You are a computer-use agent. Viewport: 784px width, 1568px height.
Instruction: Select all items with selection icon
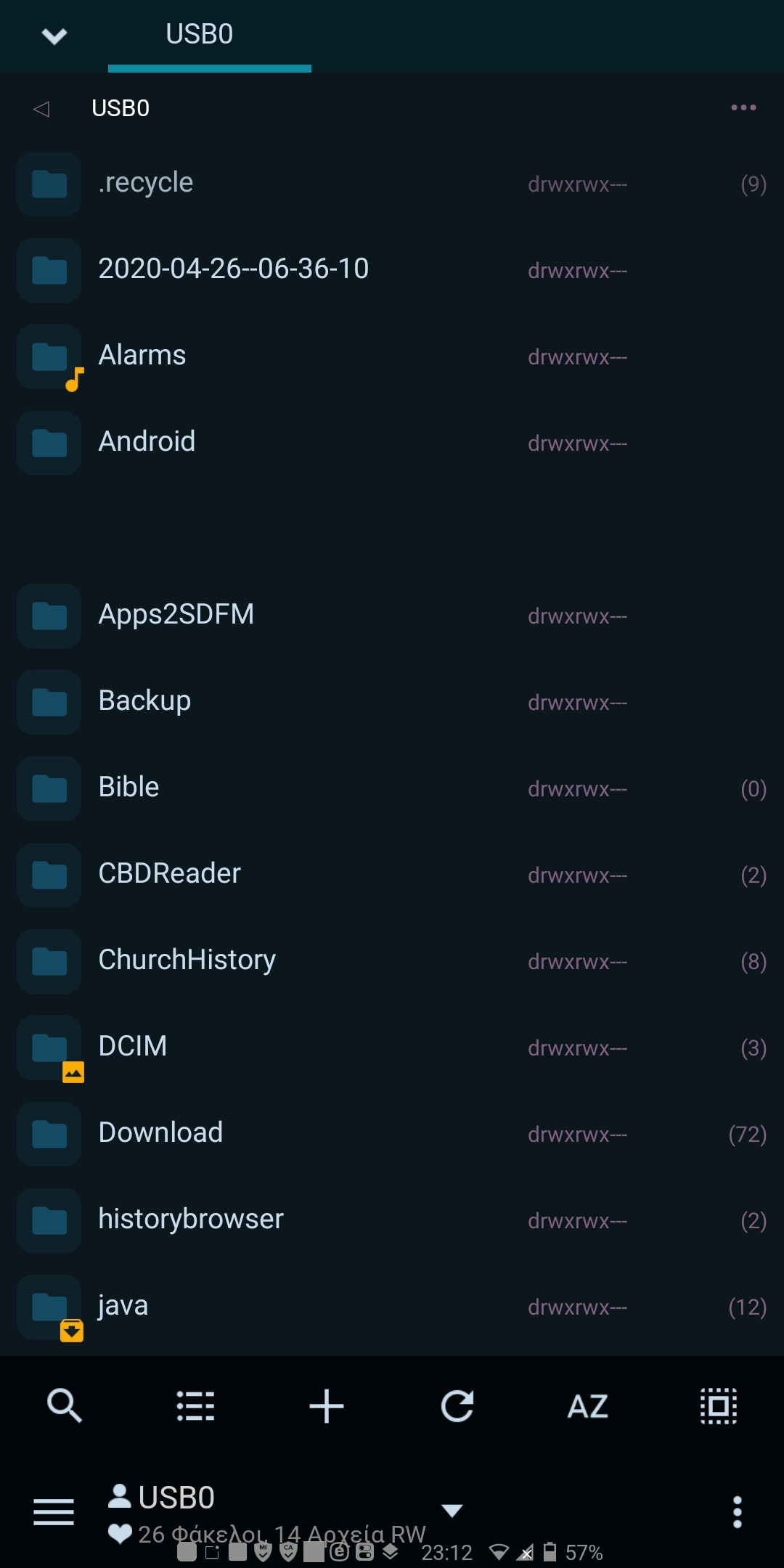[719, 1406]
